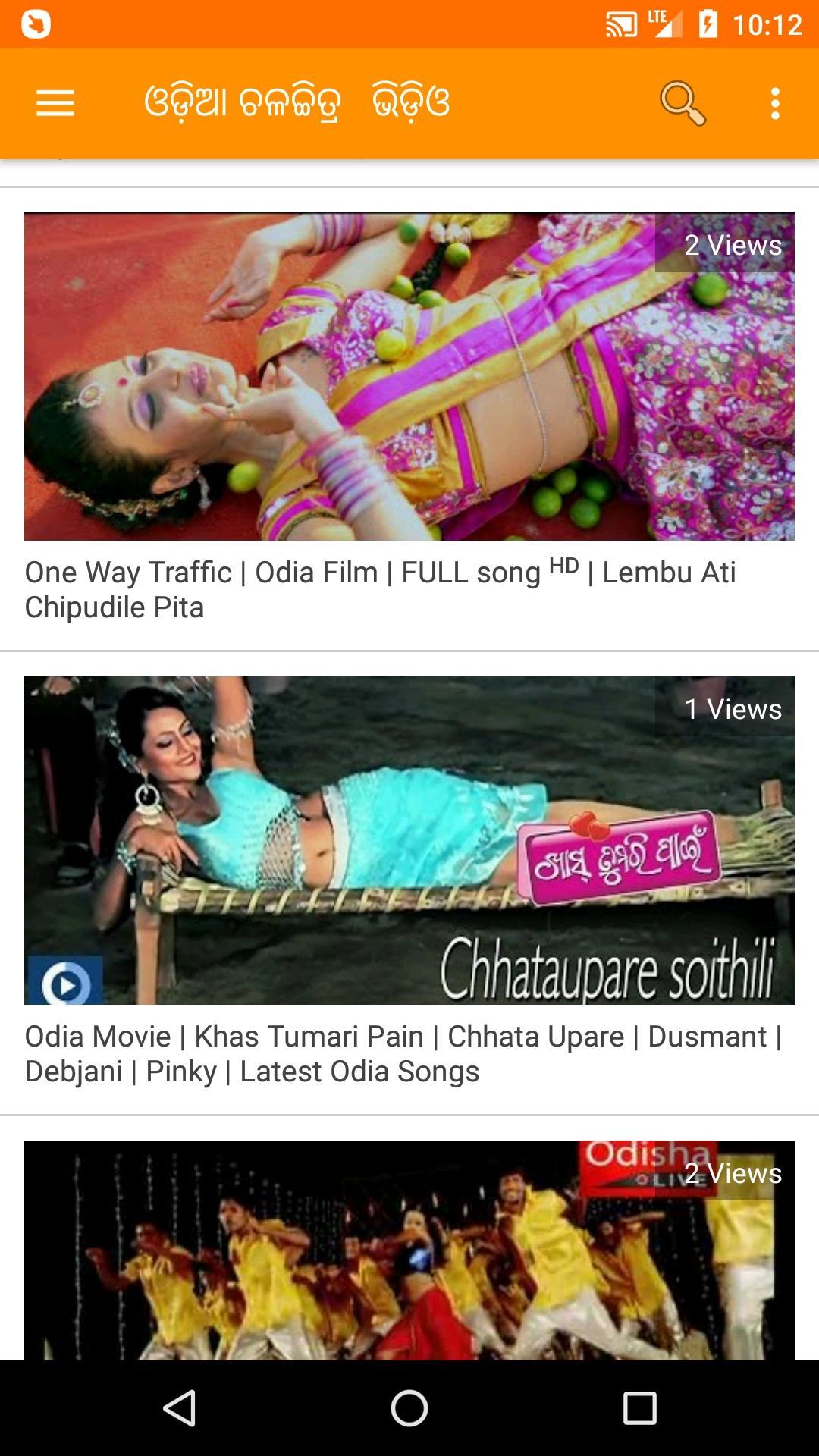Open the three-dot overflow menu
The width and height of the screenshot is (819, 1456).
(775, 103)
